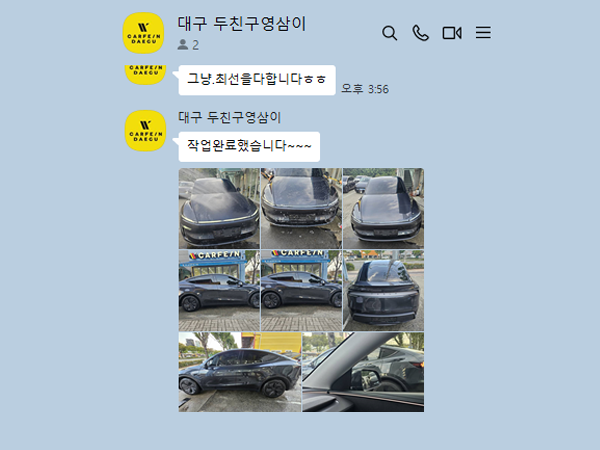Open the chat room profile picture in header
The height and width of the screenshot is (450, 600).
click(x=145, y=33)
